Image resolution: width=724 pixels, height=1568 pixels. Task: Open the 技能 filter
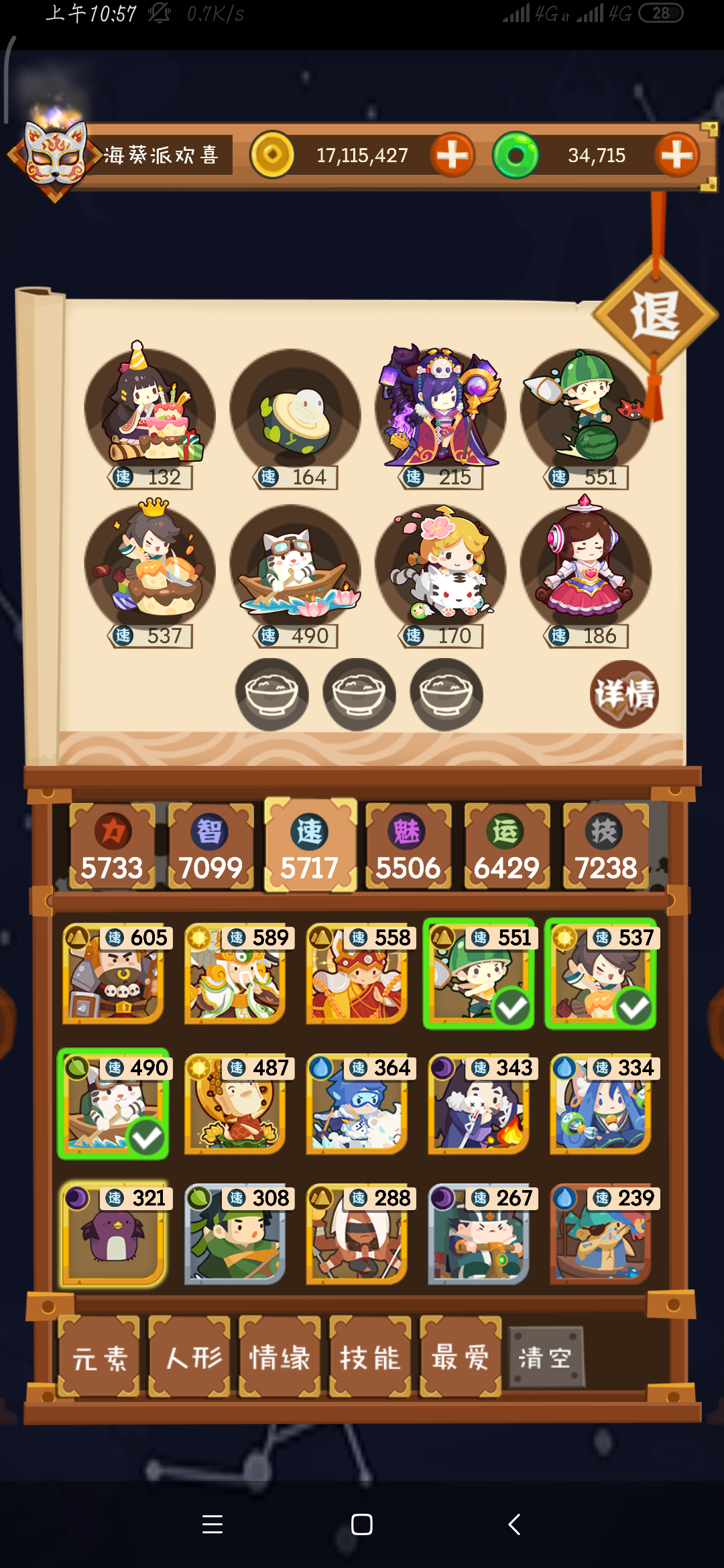point(370,1358)
